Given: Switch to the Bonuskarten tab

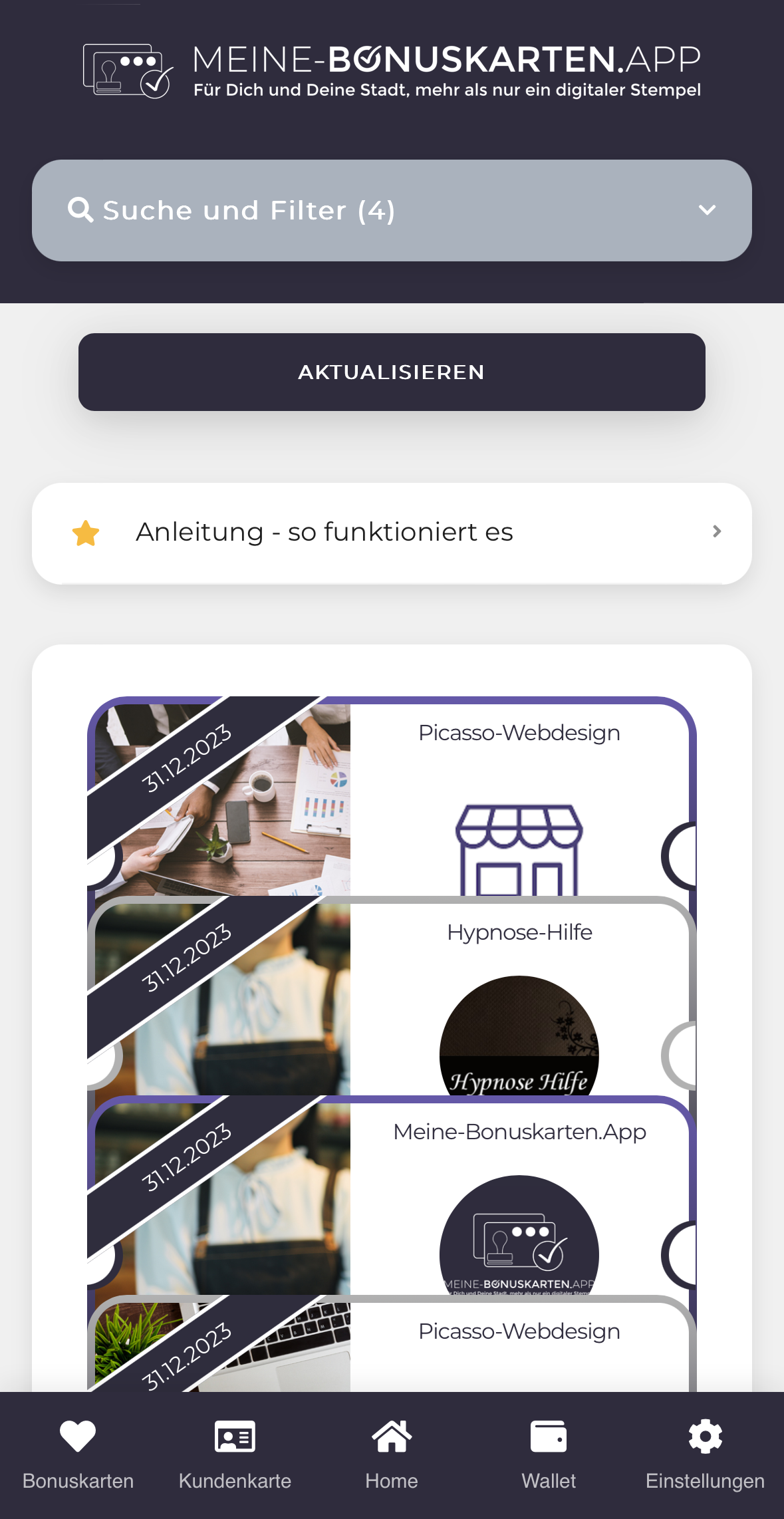Looking at the screenshot, I should click(78, 1454).
